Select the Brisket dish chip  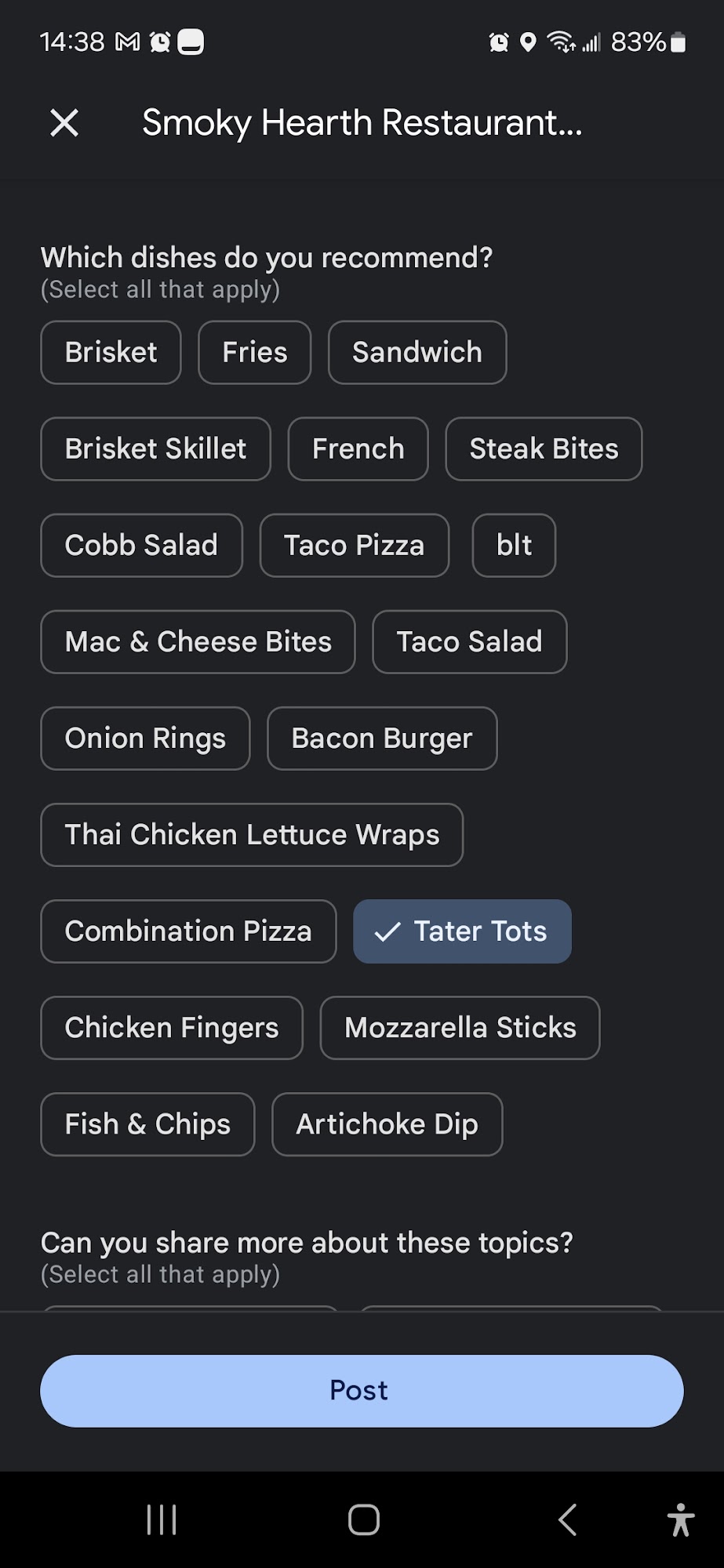111,353
